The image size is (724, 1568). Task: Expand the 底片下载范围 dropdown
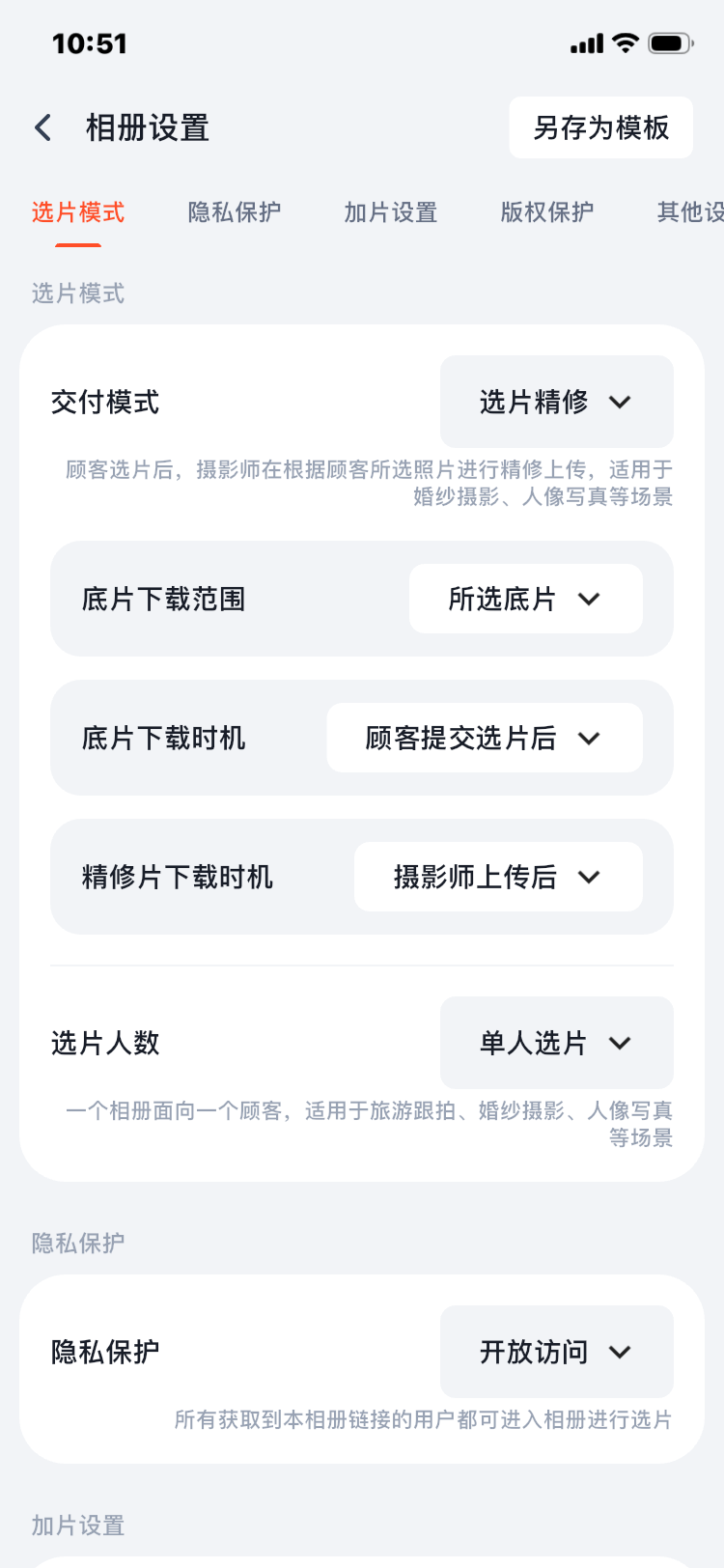tap(525, 599)
